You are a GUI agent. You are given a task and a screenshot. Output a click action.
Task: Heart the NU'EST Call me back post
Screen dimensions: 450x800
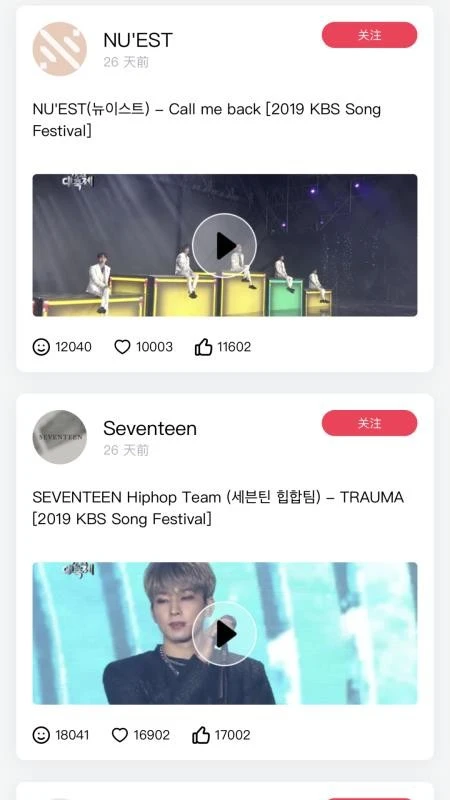pyautogui.click(x=122, y=347)
